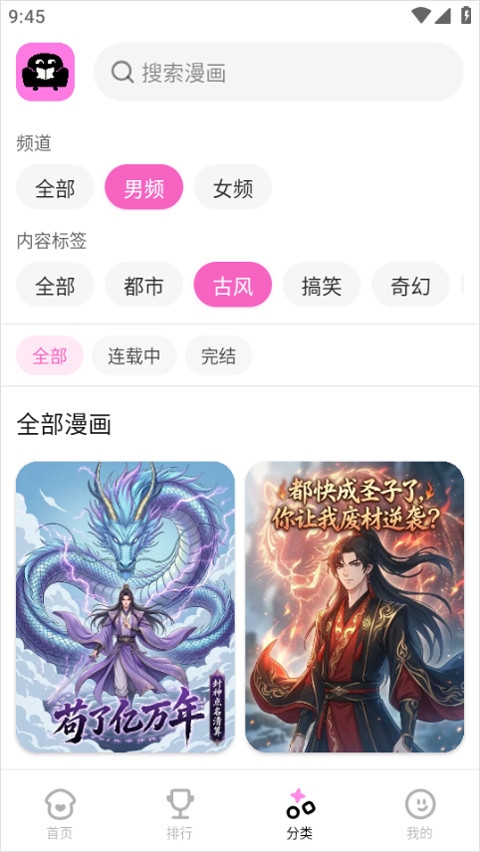The width and height of the screenshot is (480, 852).
Task: Switch channel to 女频
Action: [x=233, y=187]
